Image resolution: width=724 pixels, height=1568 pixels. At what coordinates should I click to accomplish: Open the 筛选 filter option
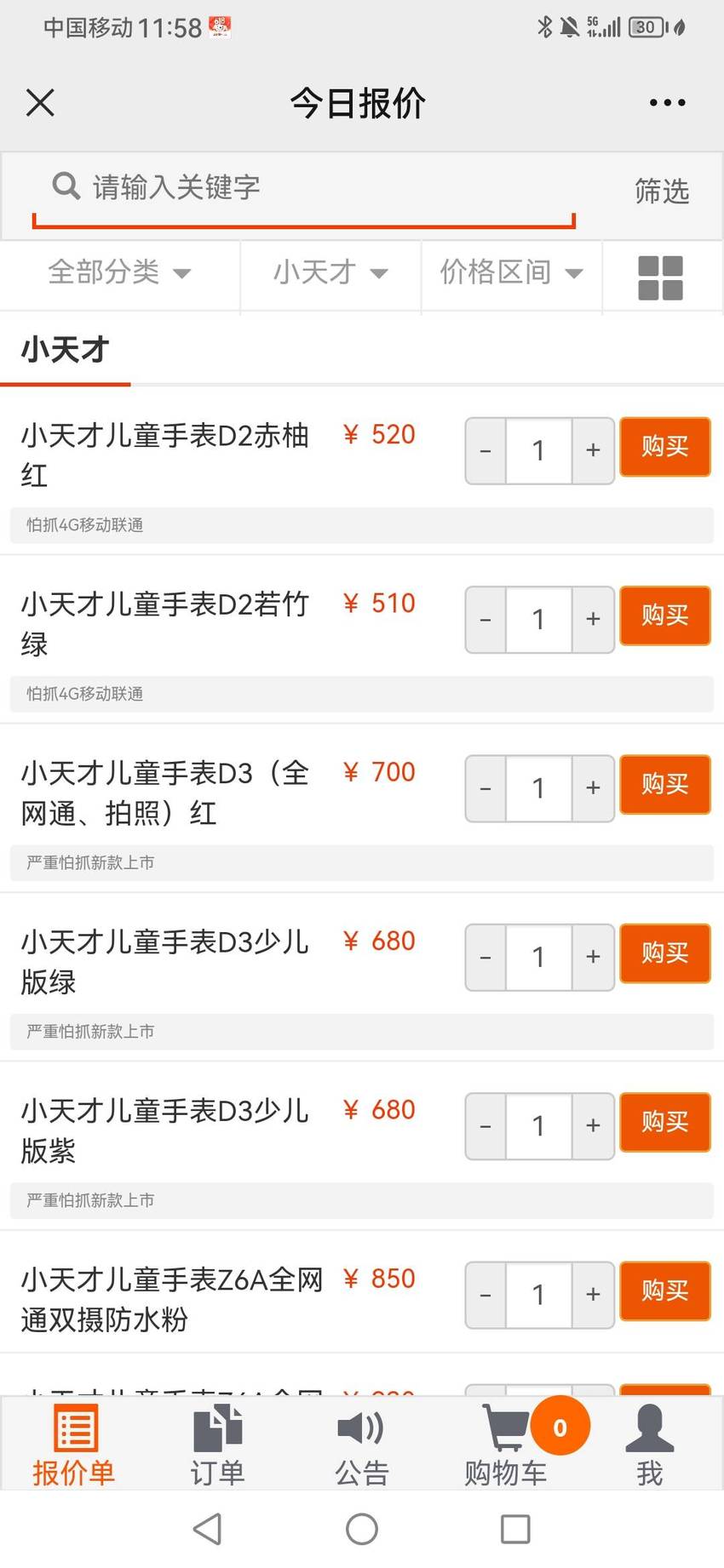pos(661,191)
